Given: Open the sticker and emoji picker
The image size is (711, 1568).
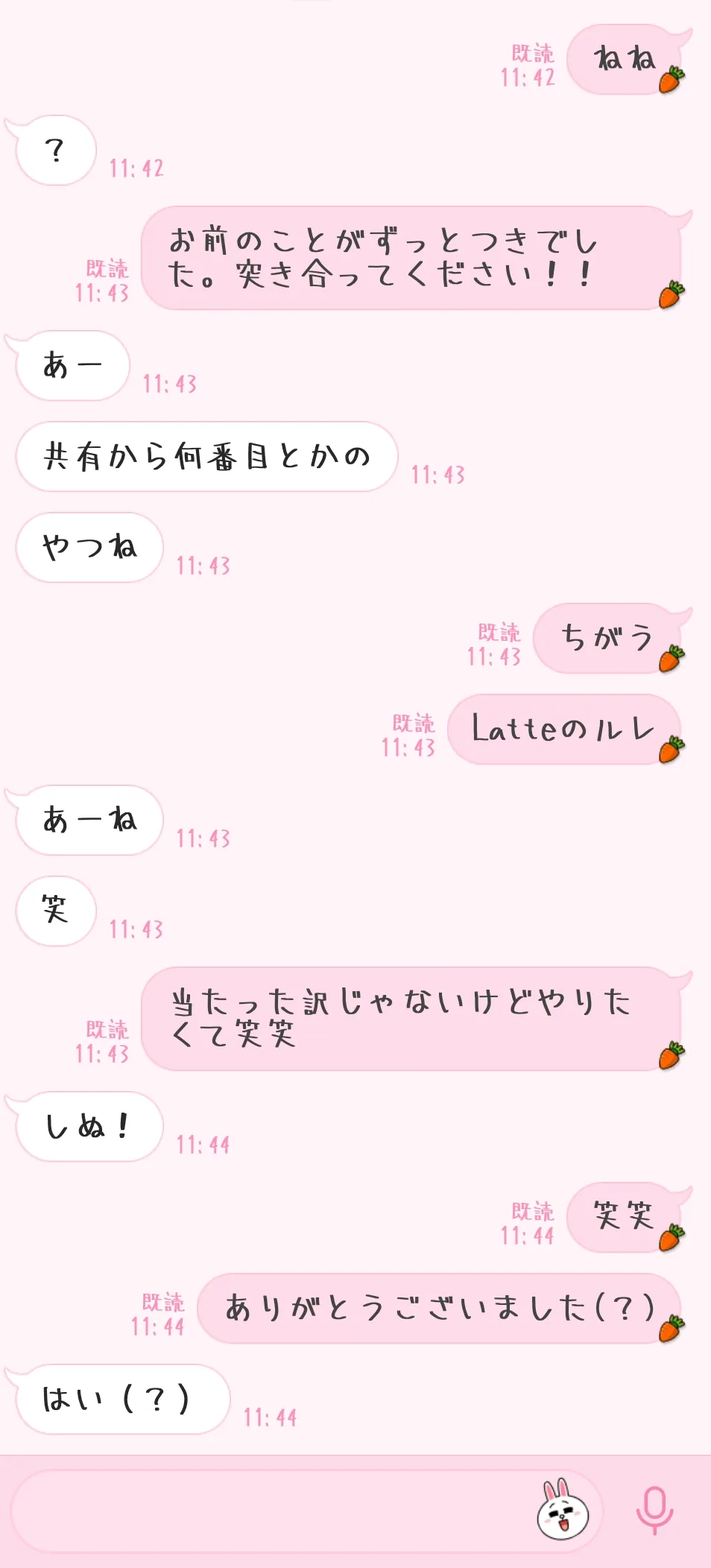Looking at the screenshot, I should [x=563, y=1510].
